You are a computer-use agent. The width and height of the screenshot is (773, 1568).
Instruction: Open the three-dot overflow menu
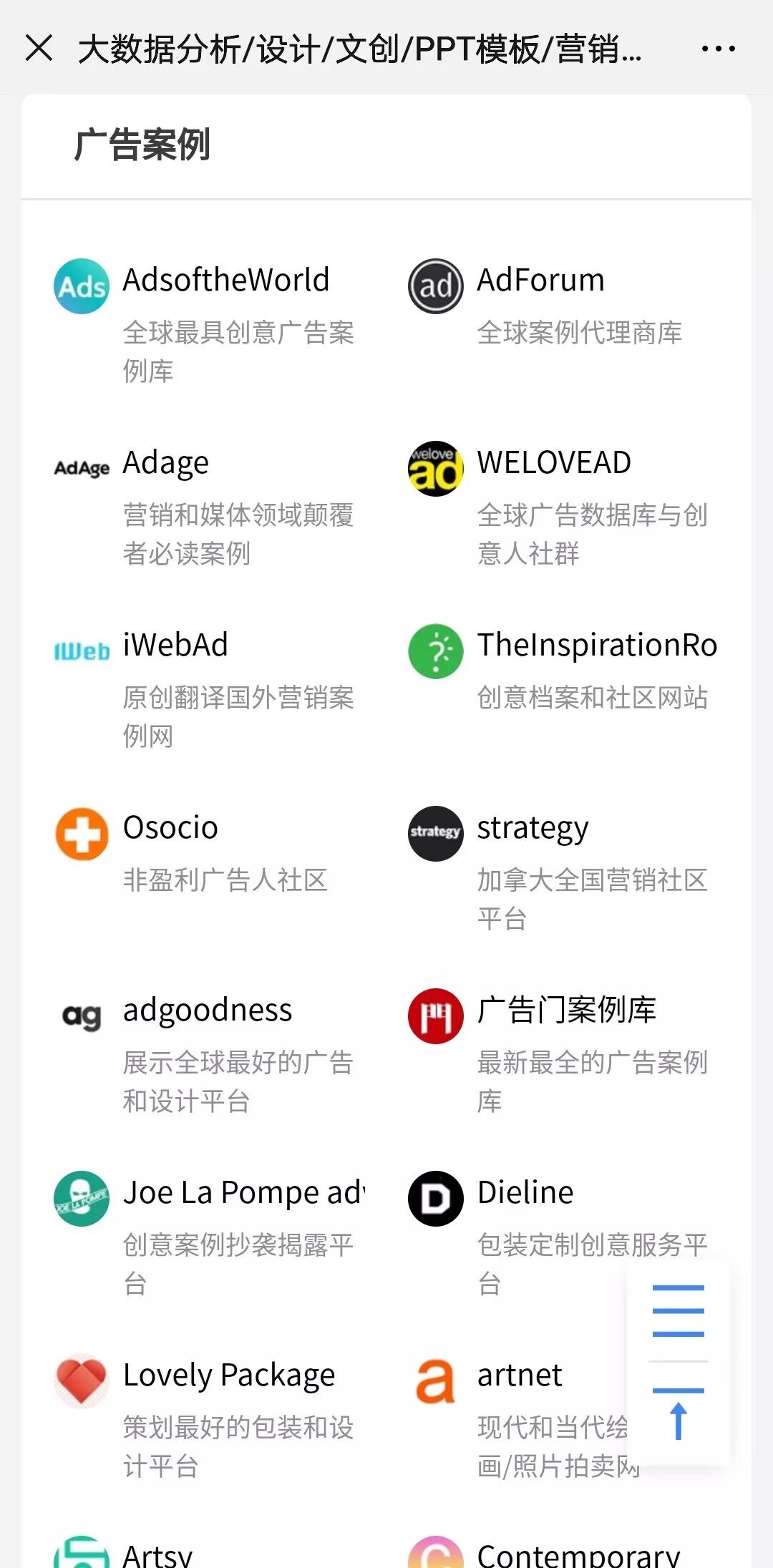pyautogui.click(x=718, y=49)
